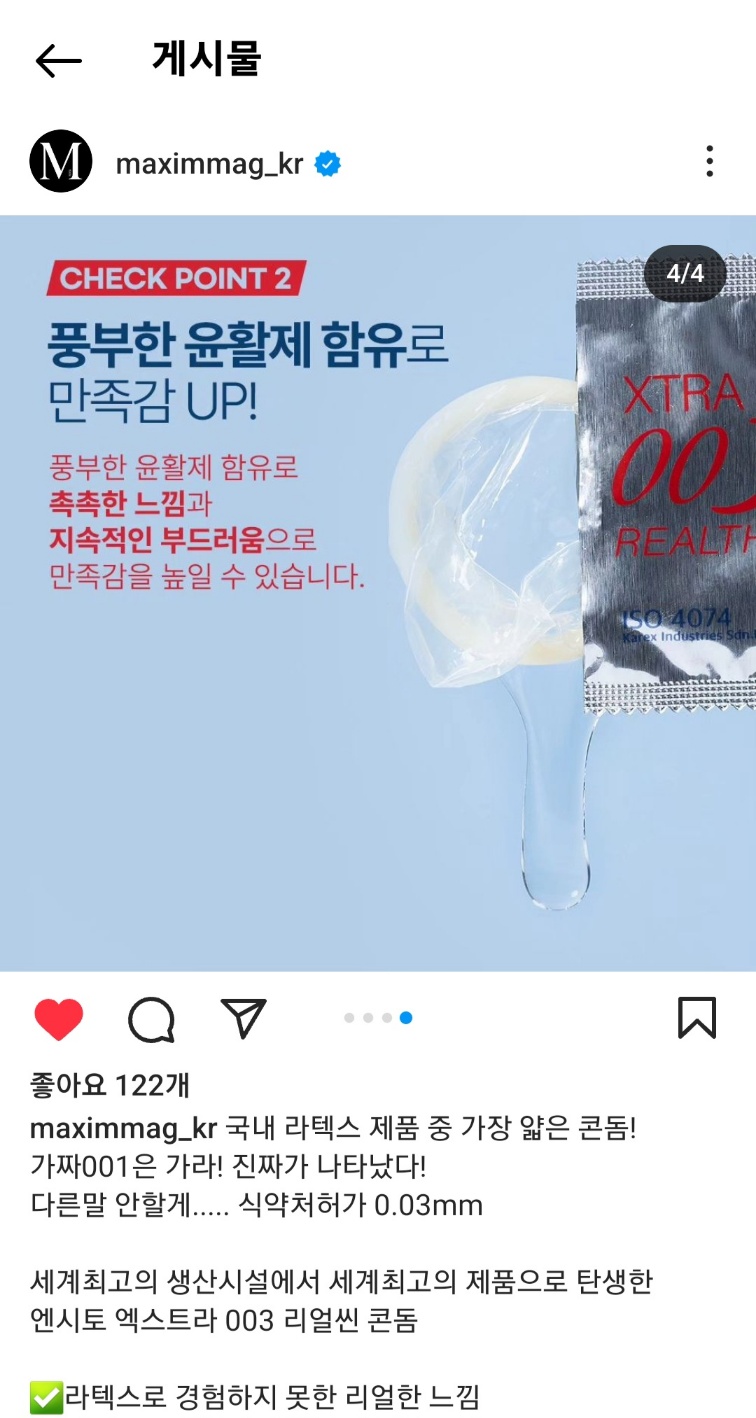View the 122 likes list
This screenshot has height=1418, width=756.
pos(110,1084)
